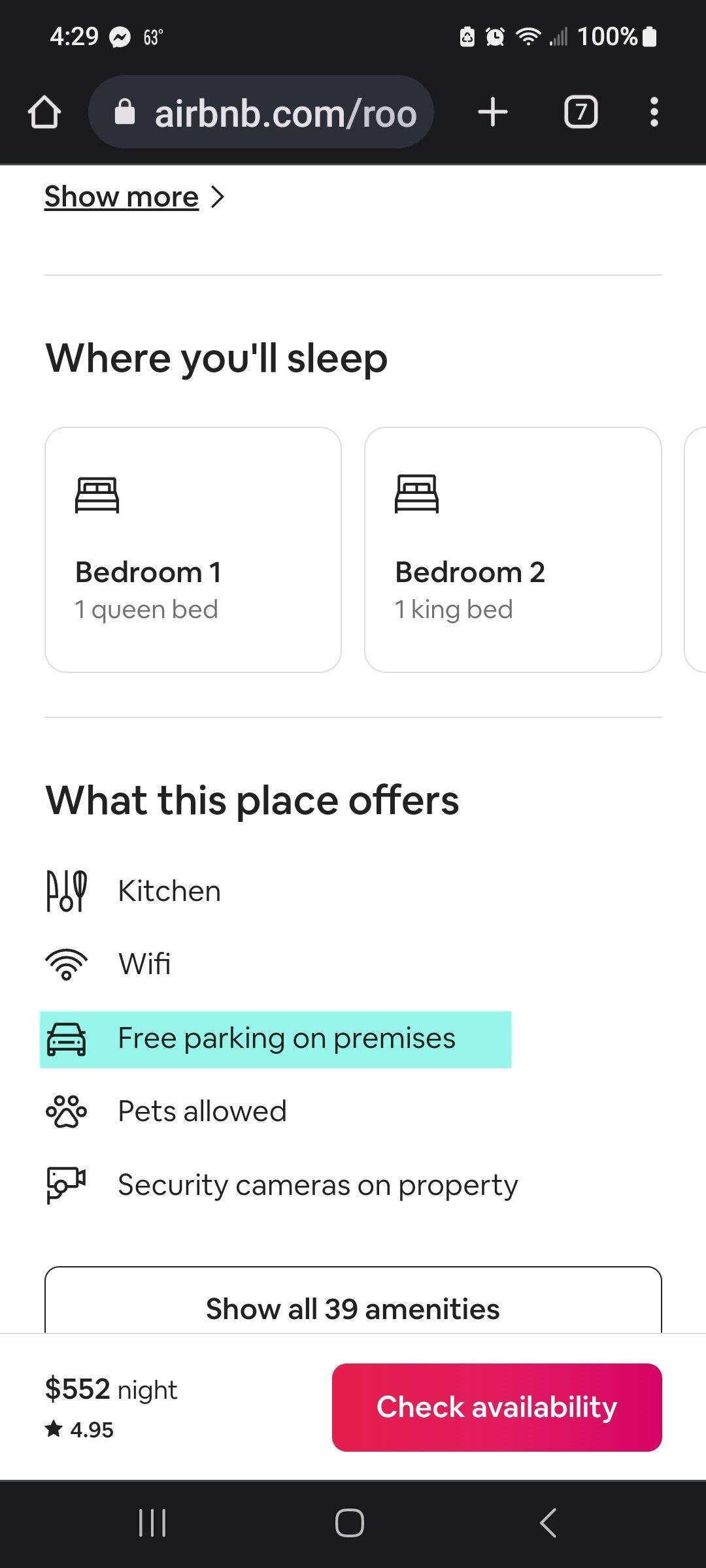
Task: Open the tab switcher showing 7 tabs
Action: pyautogui.click(x=580, y=112)
